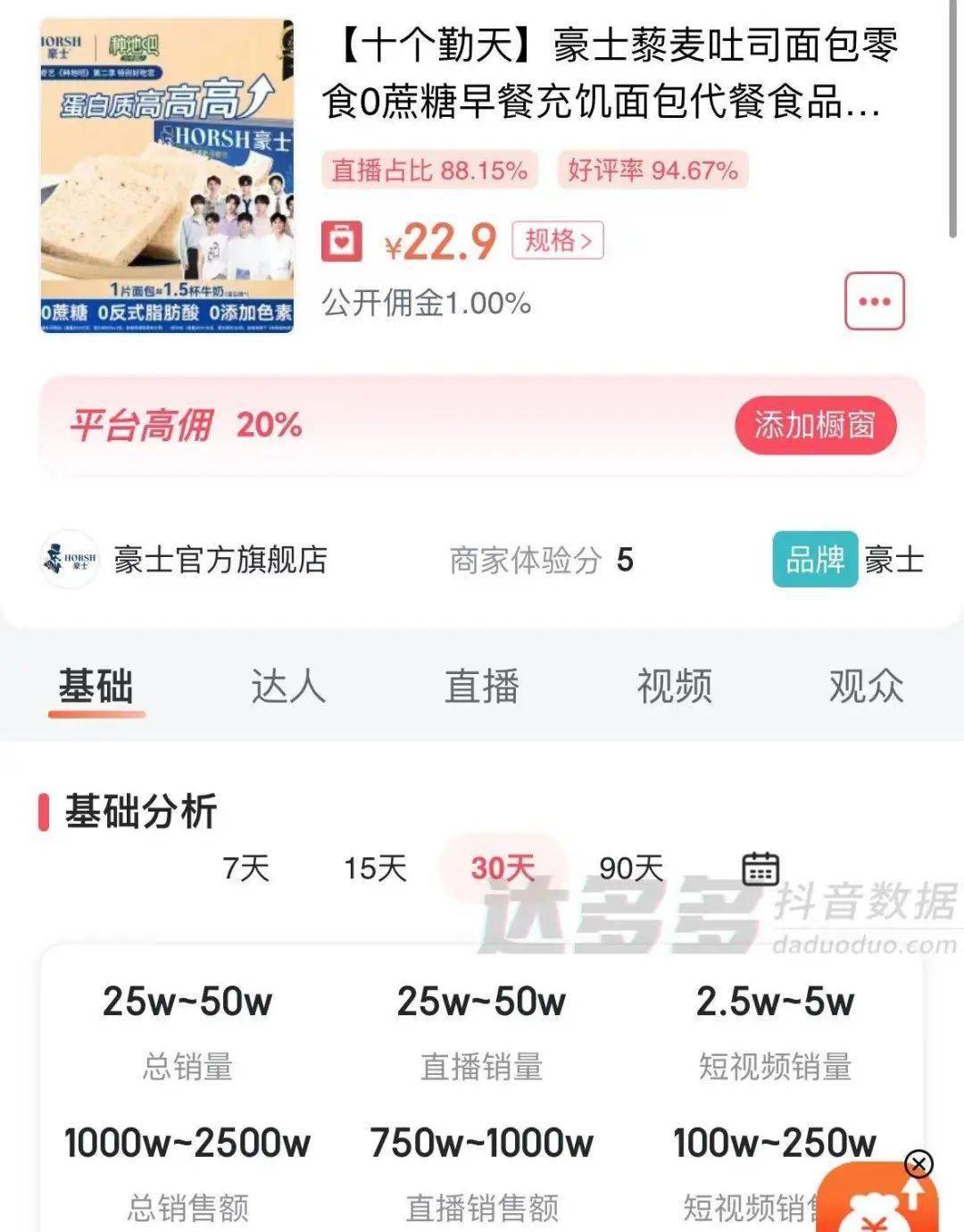
Task: Switch to the 直播 tab
Action: point(481,687)
